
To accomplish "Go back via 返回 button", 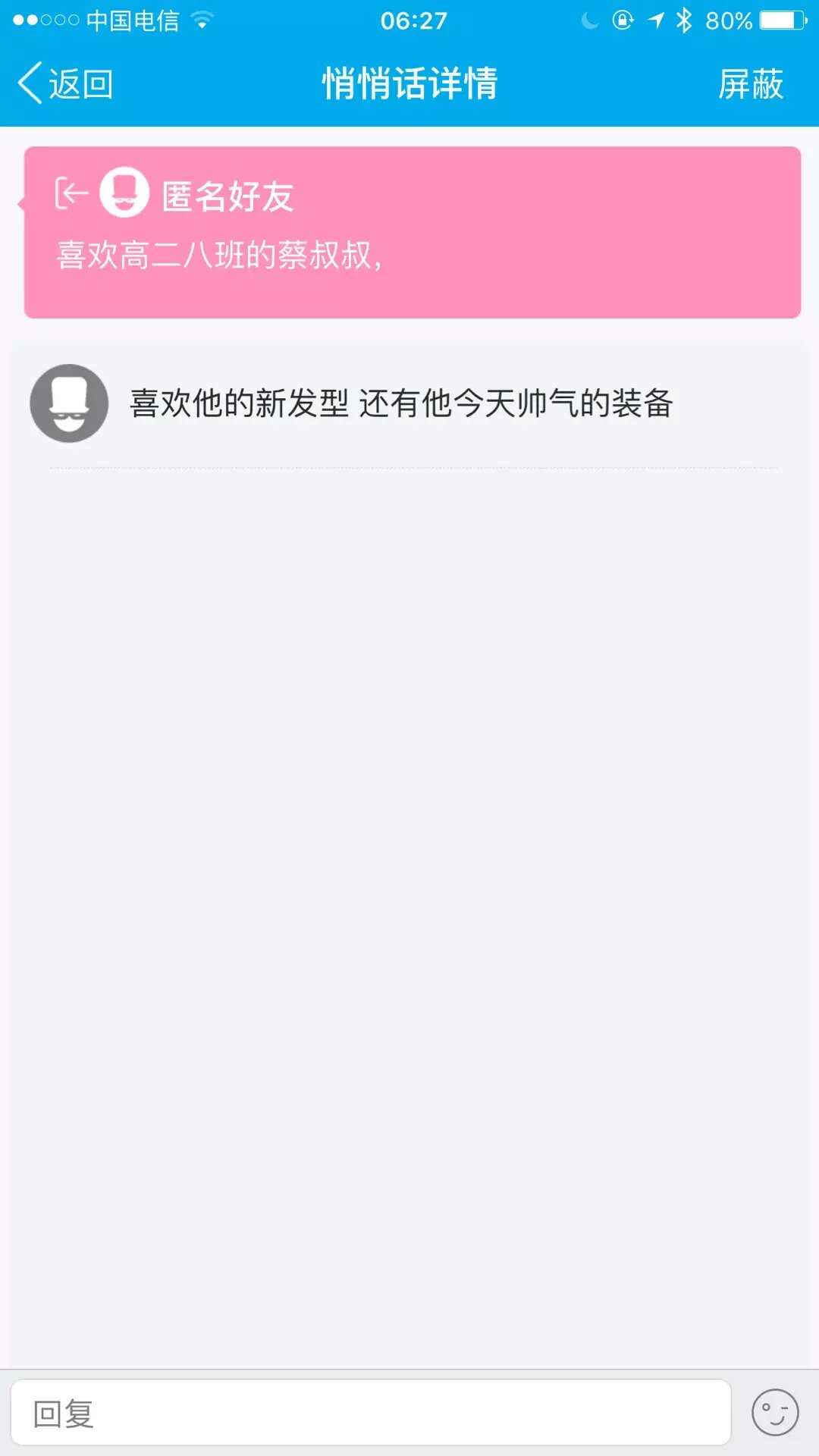I will coord(66,83).
